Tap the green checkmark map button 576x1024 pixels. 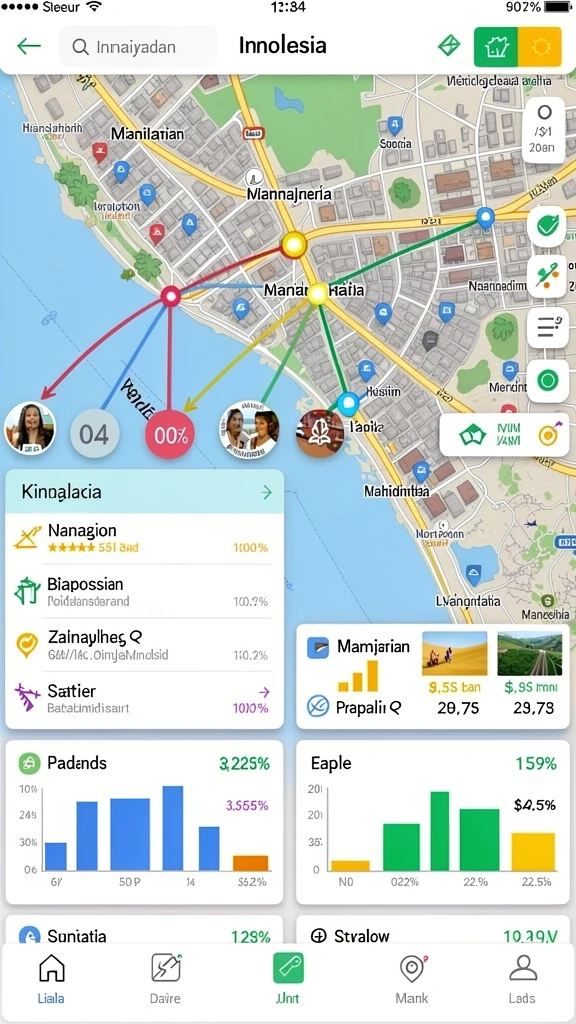pyautogui.click(x=547, y=226)
